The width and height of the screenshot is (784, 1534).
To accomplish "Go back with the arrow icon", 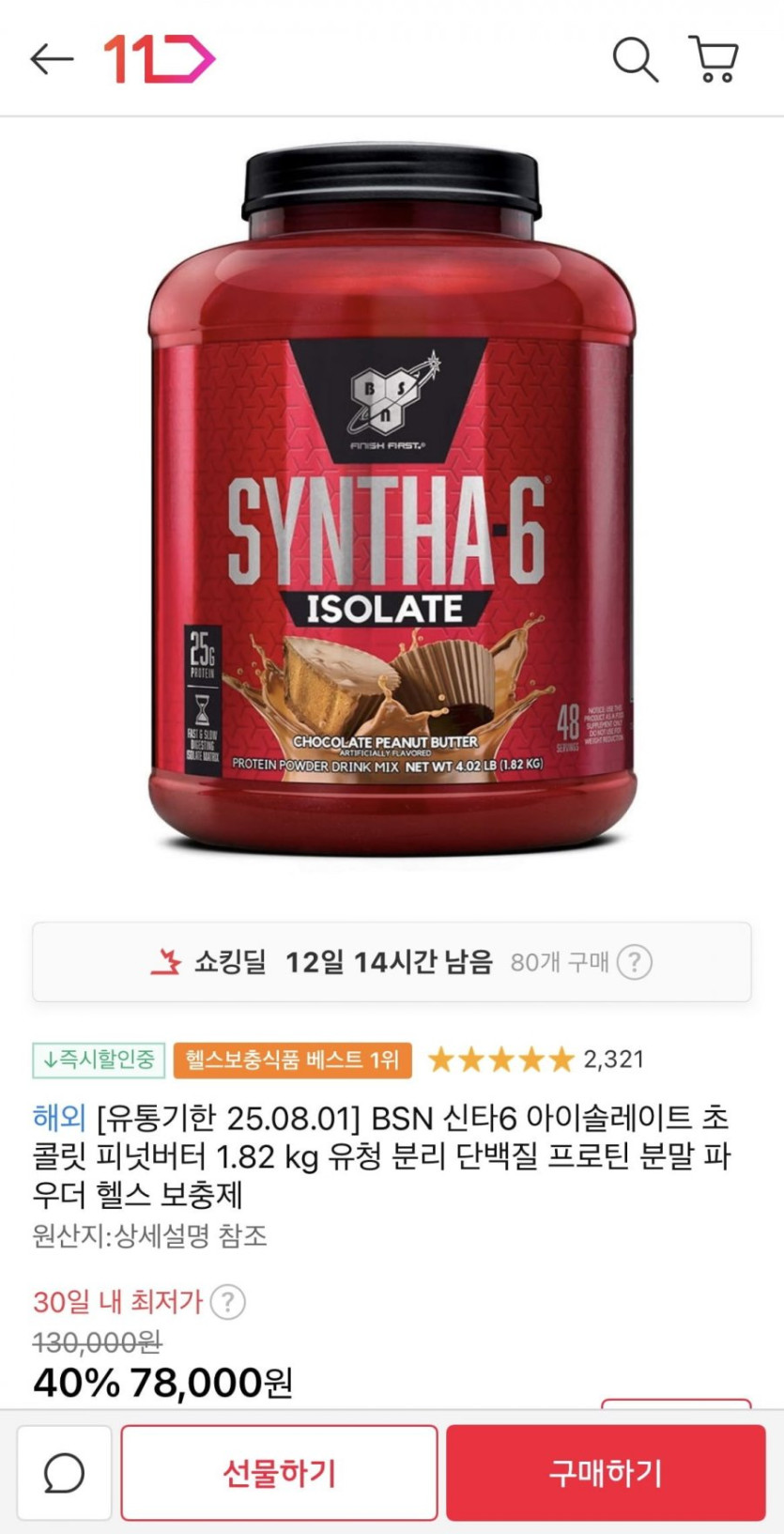I will 52,59.
